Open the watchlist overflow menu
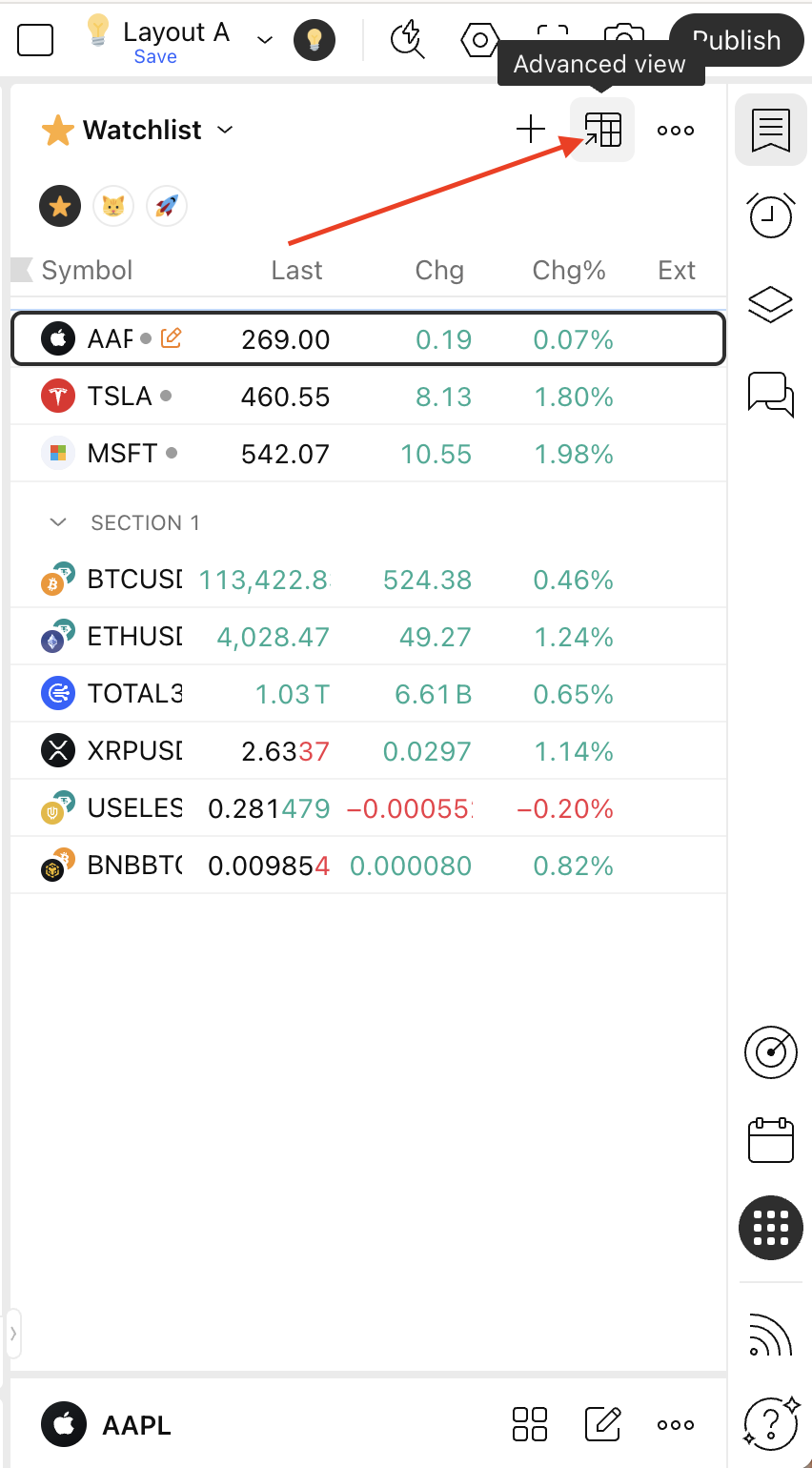 (x=675, y=131)
